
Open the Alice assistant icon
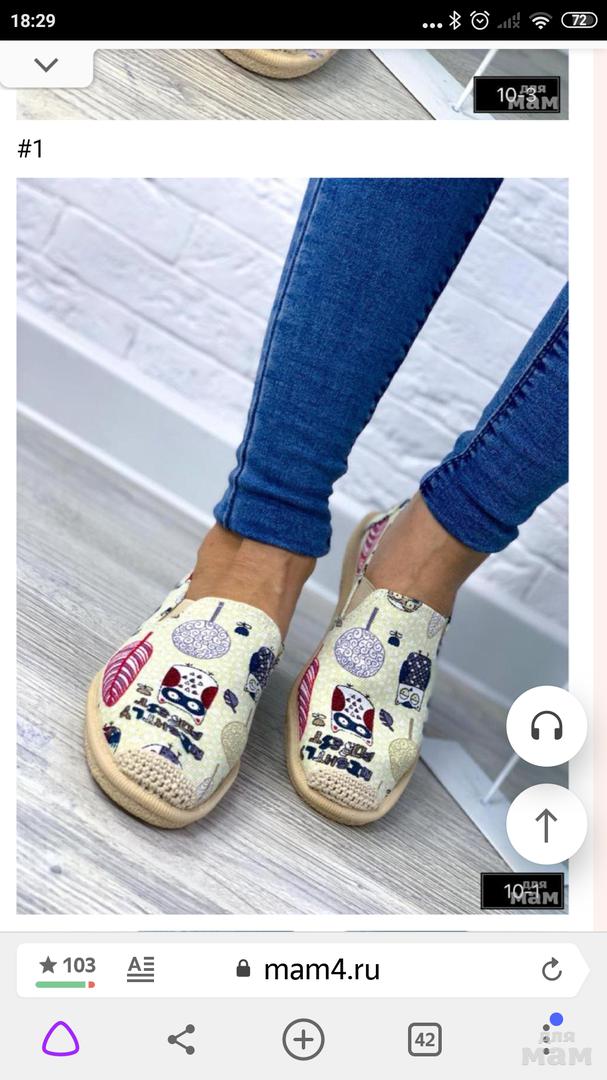coord(60,1040)
